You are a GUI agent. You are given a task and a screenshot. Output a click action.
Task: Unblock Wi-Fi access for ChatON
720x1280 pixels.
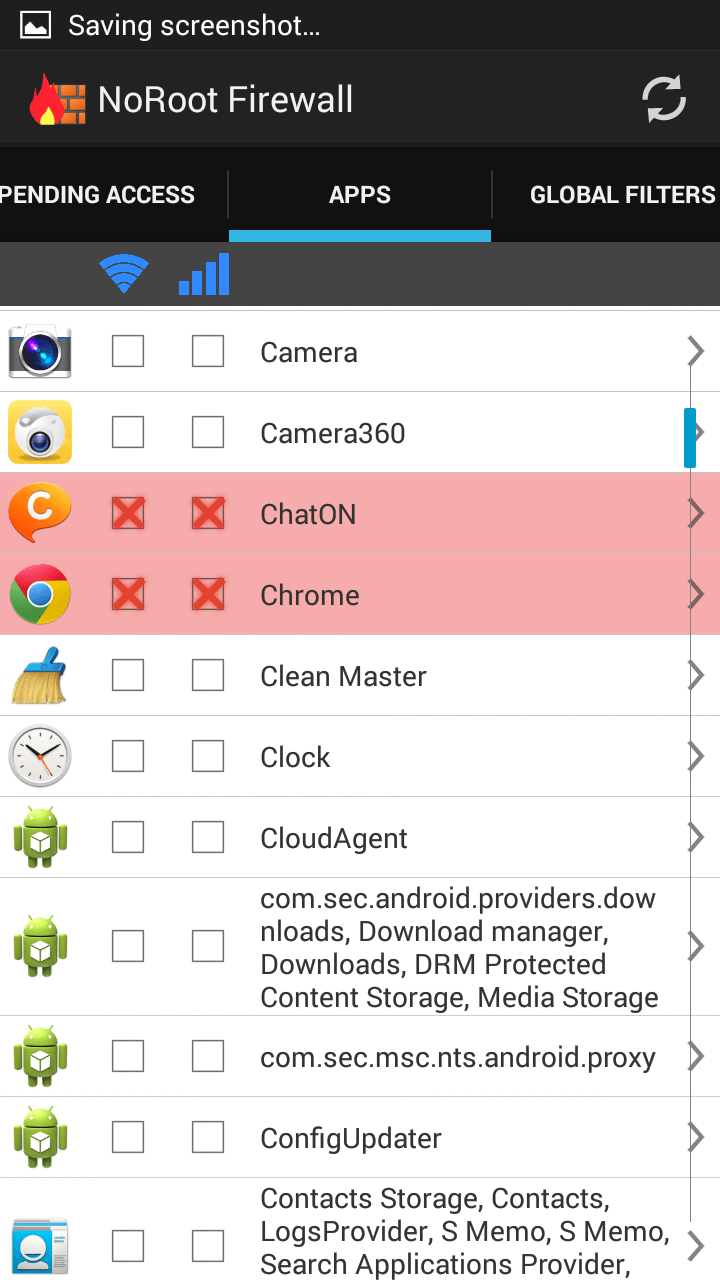pos(128,513)
